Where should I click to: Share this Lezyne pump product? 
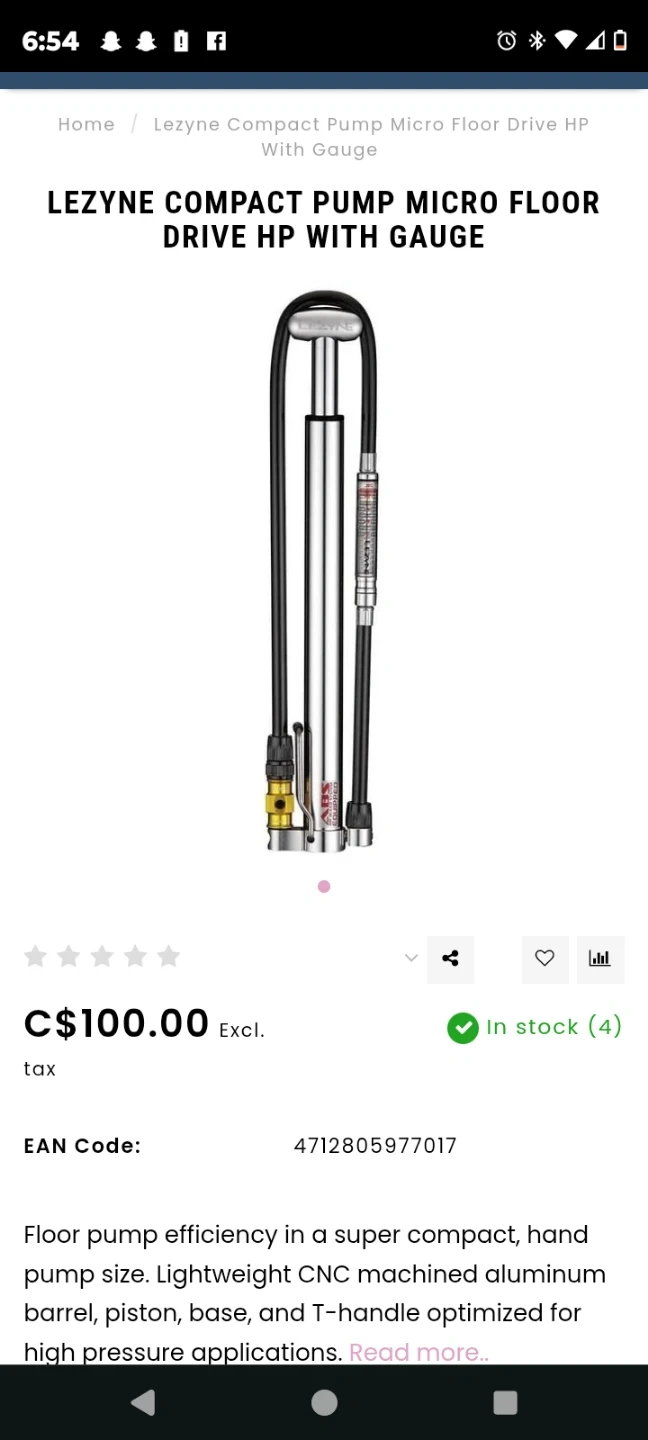point(451,959)
